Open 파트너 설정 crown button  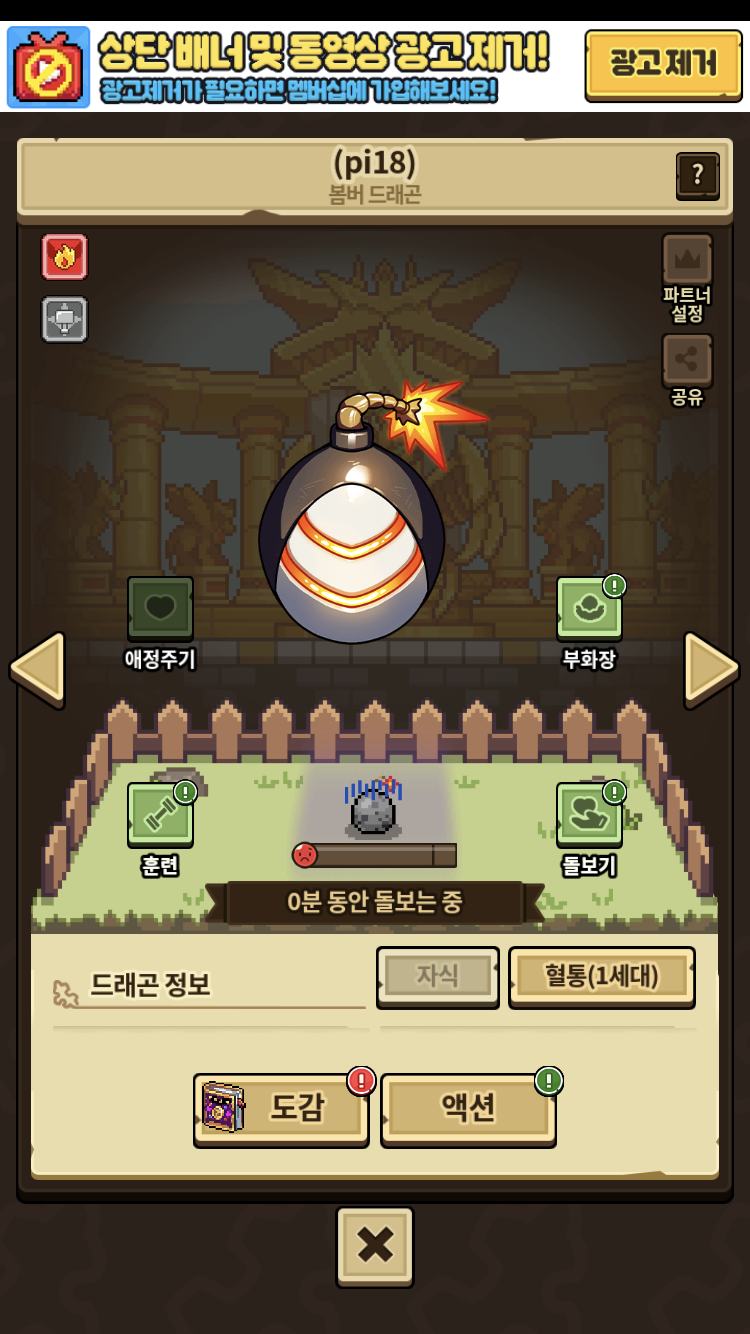(x=687, y=261)
